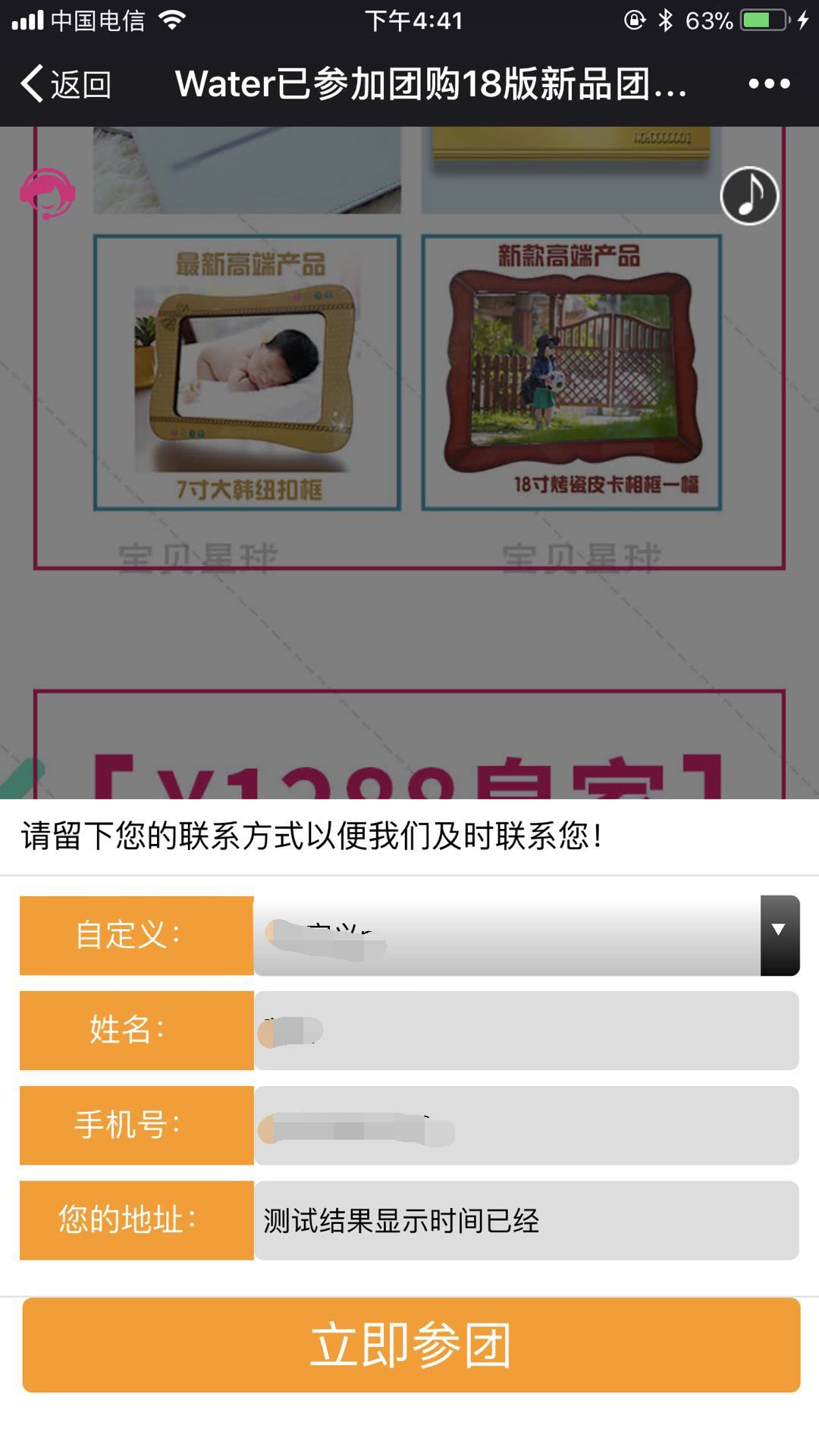
Task: Focus the 手机号 phone number field
Action: point(526,1125)
